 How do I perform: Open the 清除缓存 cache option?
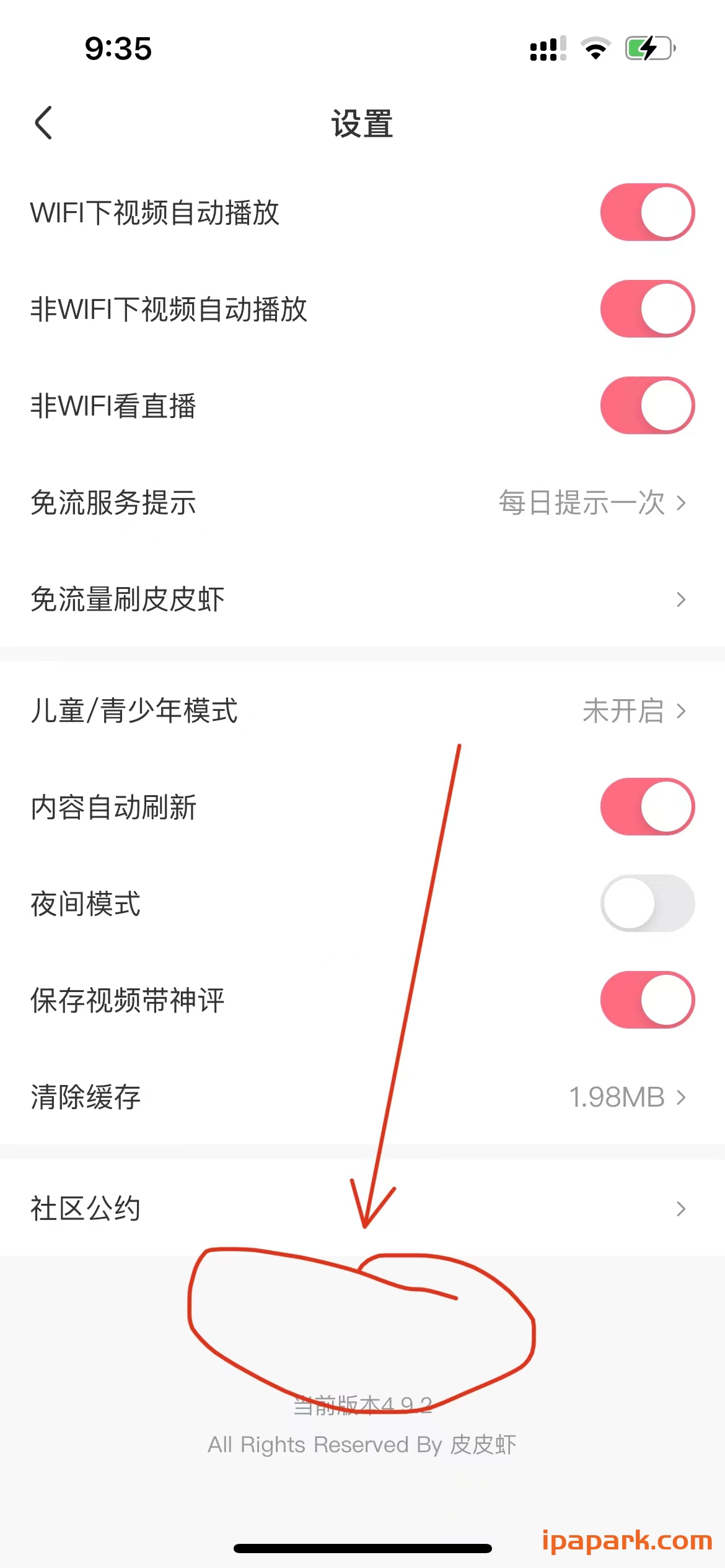[362, 1097]
